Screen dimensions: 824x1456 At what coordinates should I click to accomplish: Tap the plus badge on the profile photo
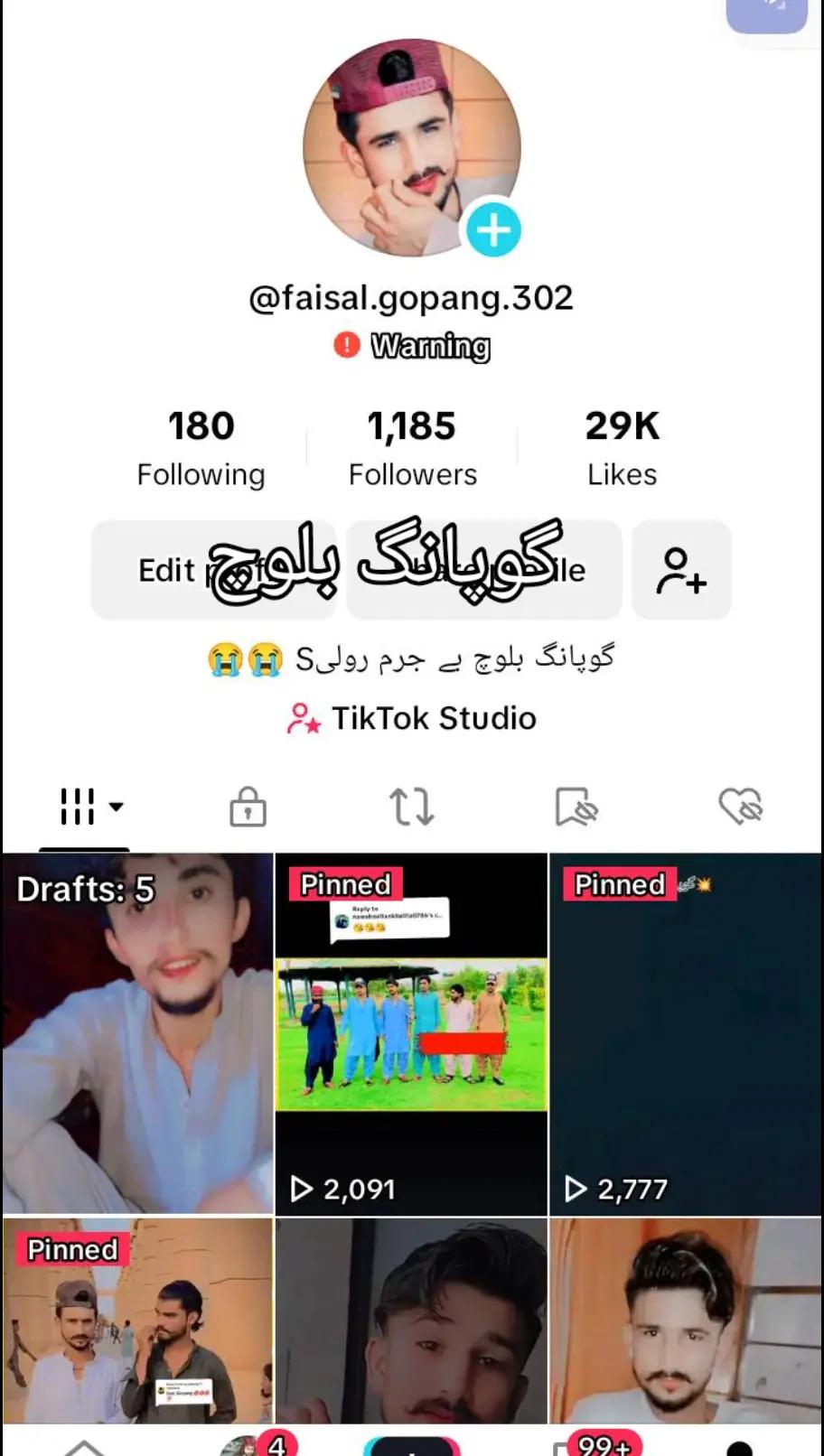tap(493, 229)
